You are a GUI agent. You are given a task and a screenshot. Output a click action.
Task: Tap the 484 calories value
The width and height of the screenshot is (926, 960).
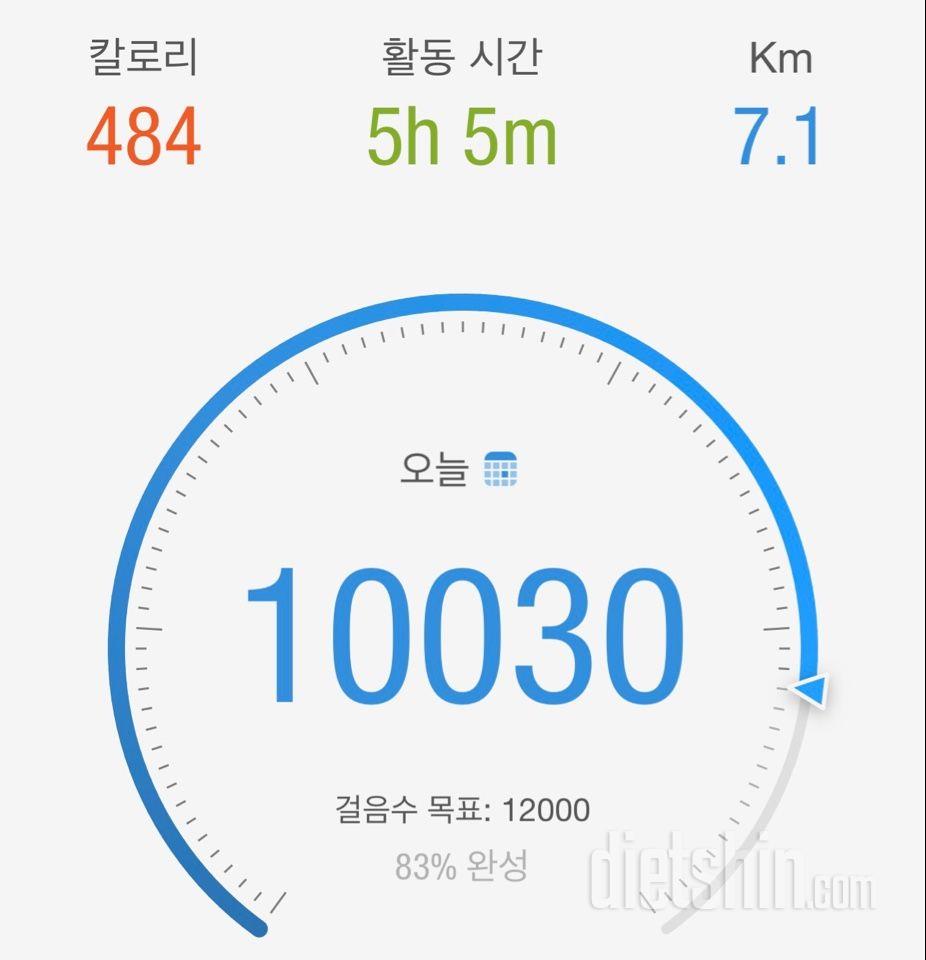(x=144, y=138)
